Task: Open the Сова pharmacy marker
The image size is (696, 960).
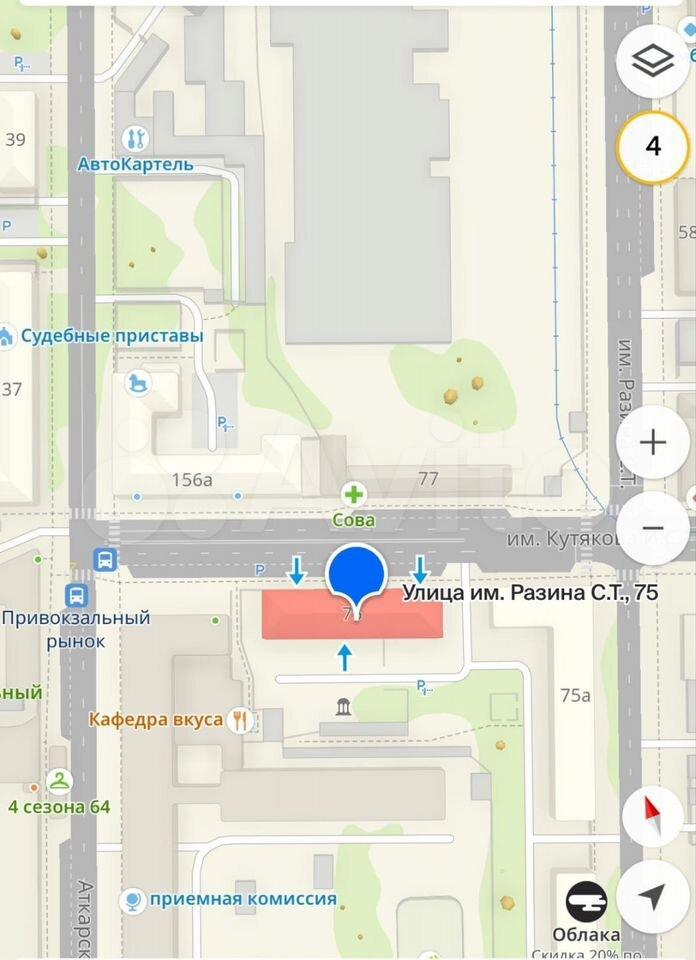Action: [x=352, y=493]
